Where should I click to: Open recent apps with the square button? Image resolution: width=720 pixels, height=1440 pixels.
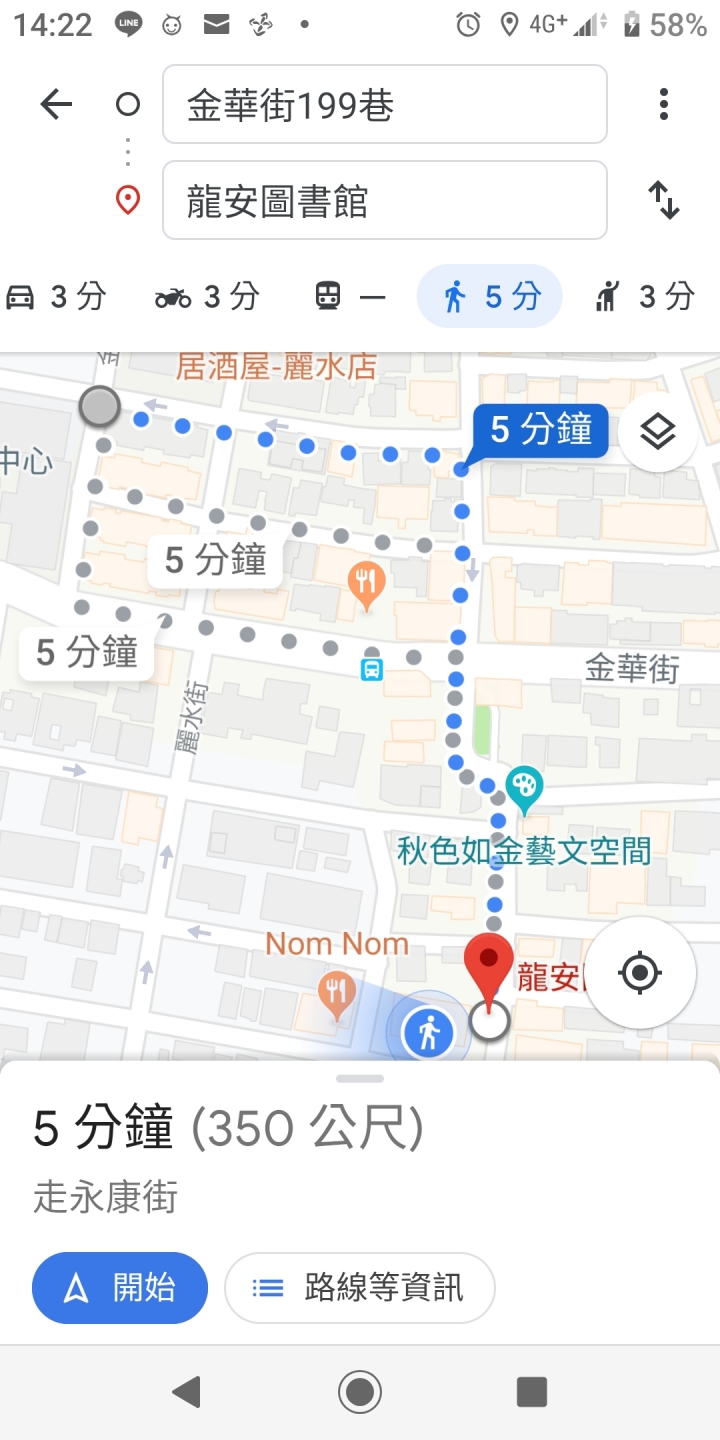click(532, 1391)
